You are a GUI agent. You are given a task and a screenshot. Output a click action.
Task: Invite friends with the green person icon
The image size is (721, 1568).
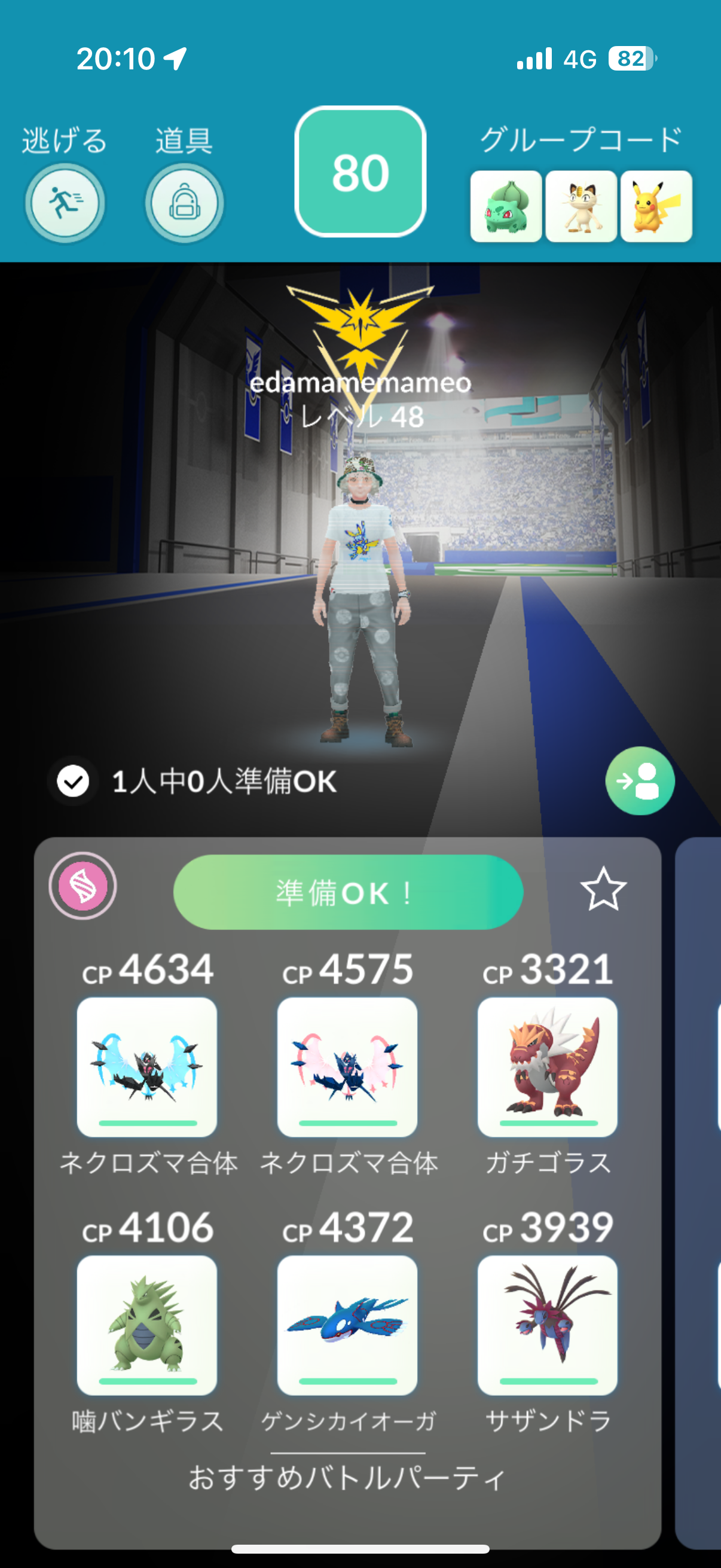(x=640, y=780)
